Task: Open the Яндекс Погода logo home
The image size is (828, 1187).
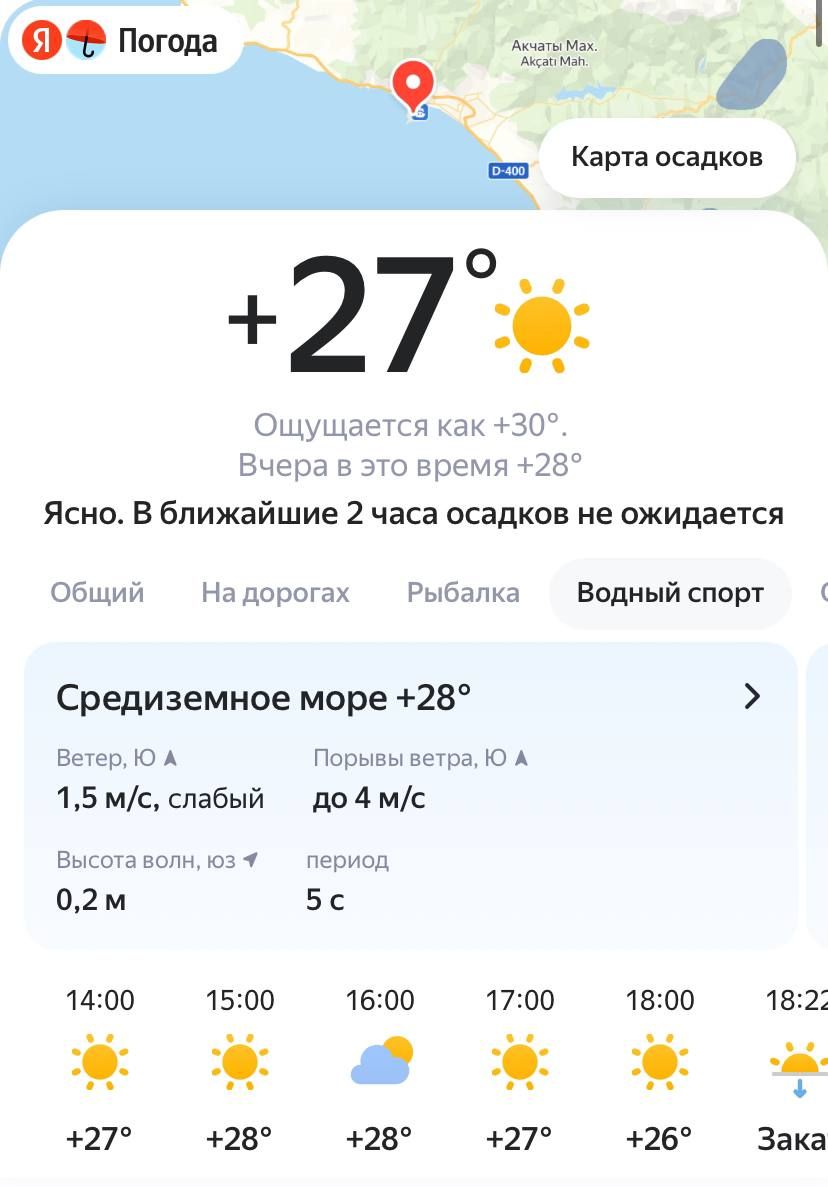Action: click(x=124, y=41)
